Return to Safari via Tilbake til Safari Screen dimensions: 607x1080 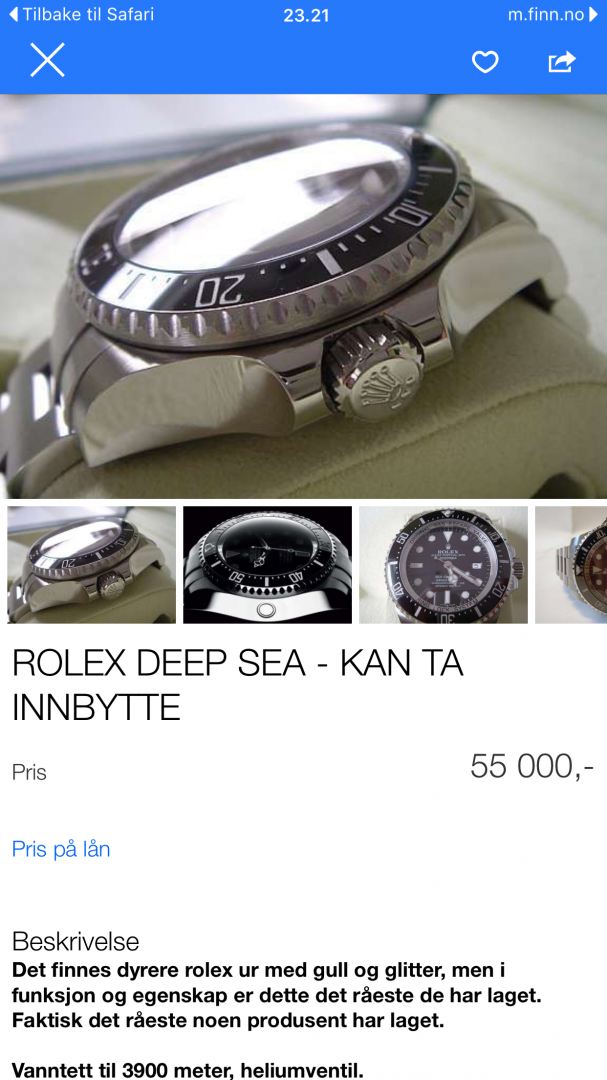click(x=82, y=15)
